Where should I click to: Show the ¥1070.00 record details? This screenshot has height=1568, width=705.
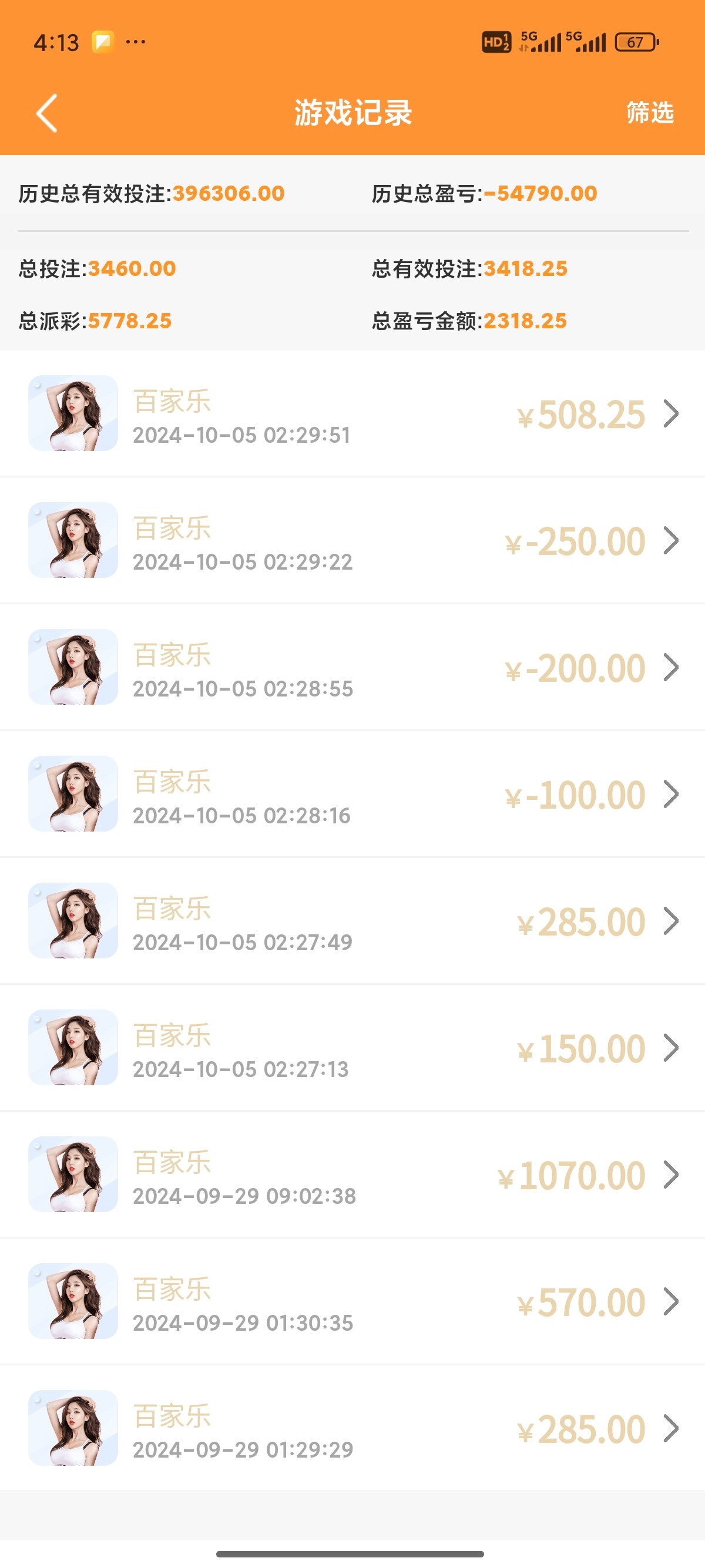click(x=352, y=1175)
